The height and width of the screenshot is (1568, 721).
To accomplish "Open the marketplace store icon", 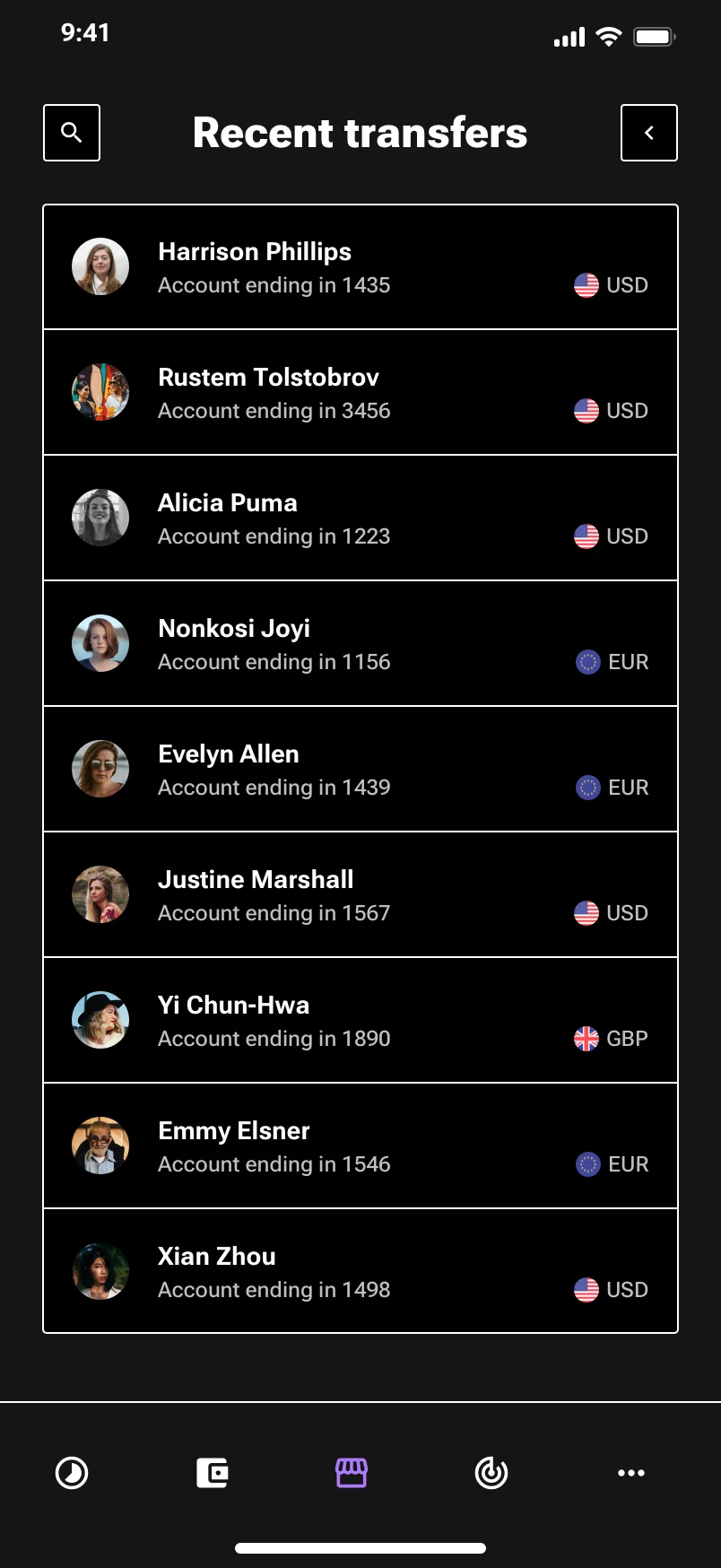I will pos(352,1472).
